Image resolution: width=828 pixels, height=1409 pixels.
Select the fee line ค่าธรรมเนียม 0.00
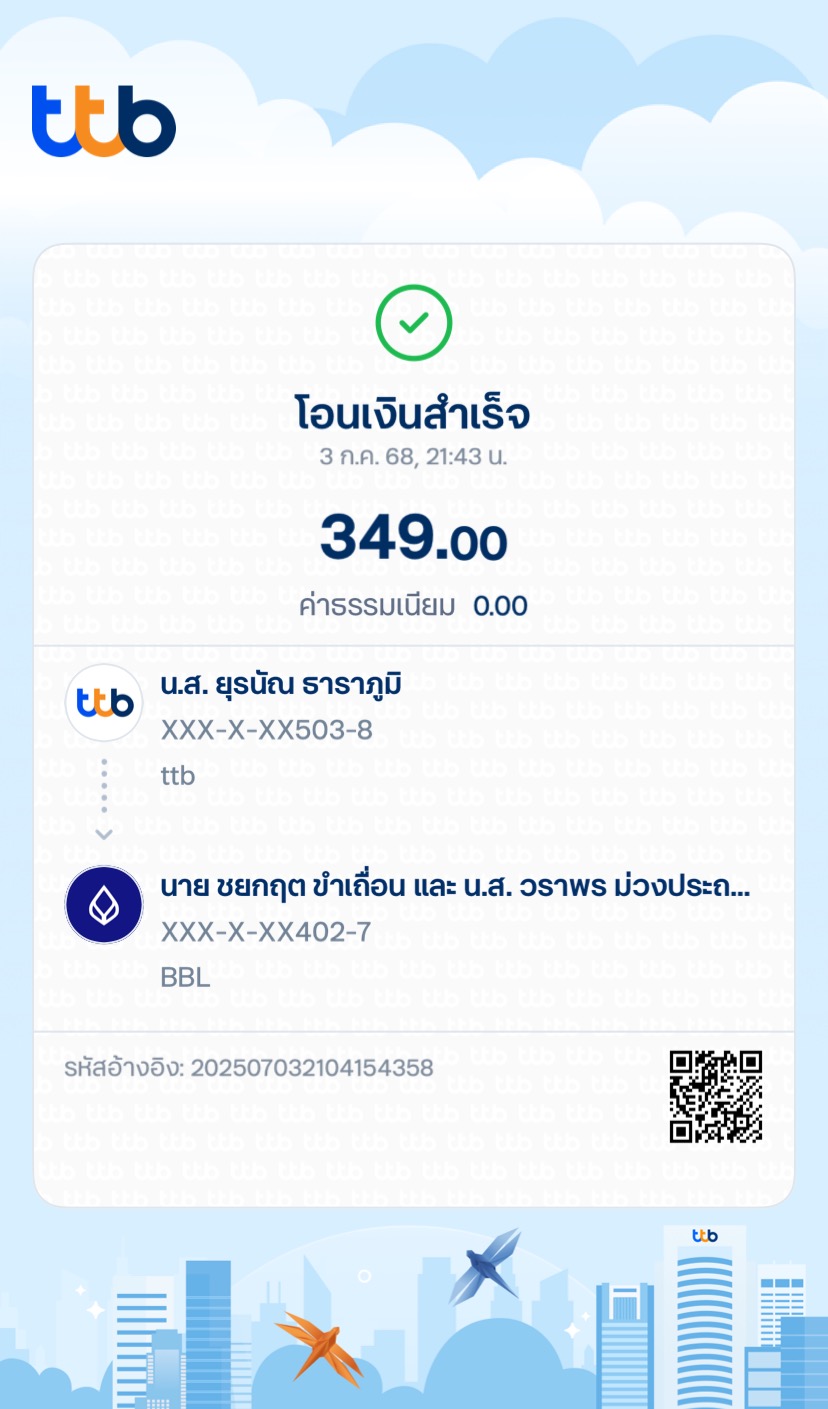pyautogui.click(x=413, y=605)
